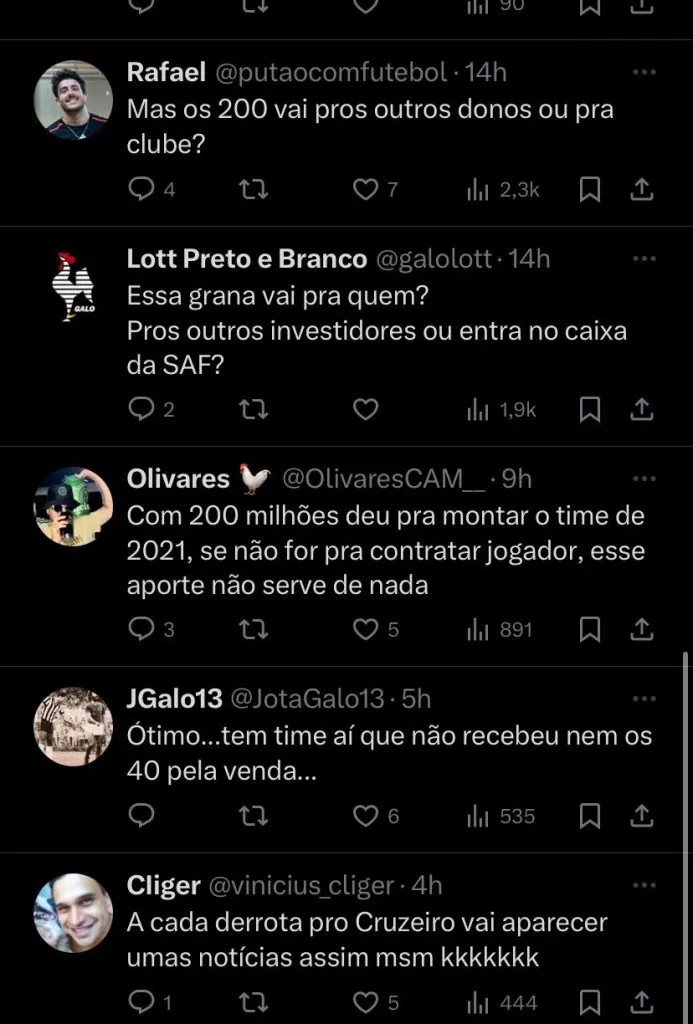The image size is (693, 1024).
Task: Like Rafael's reply about the 200
Action: pyautogui.click(x=366, y=189)
